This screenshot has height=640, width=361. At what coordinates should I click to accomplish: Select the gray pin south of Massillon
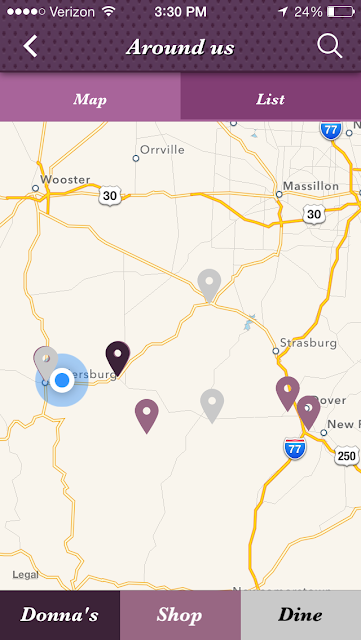[209, 286]
